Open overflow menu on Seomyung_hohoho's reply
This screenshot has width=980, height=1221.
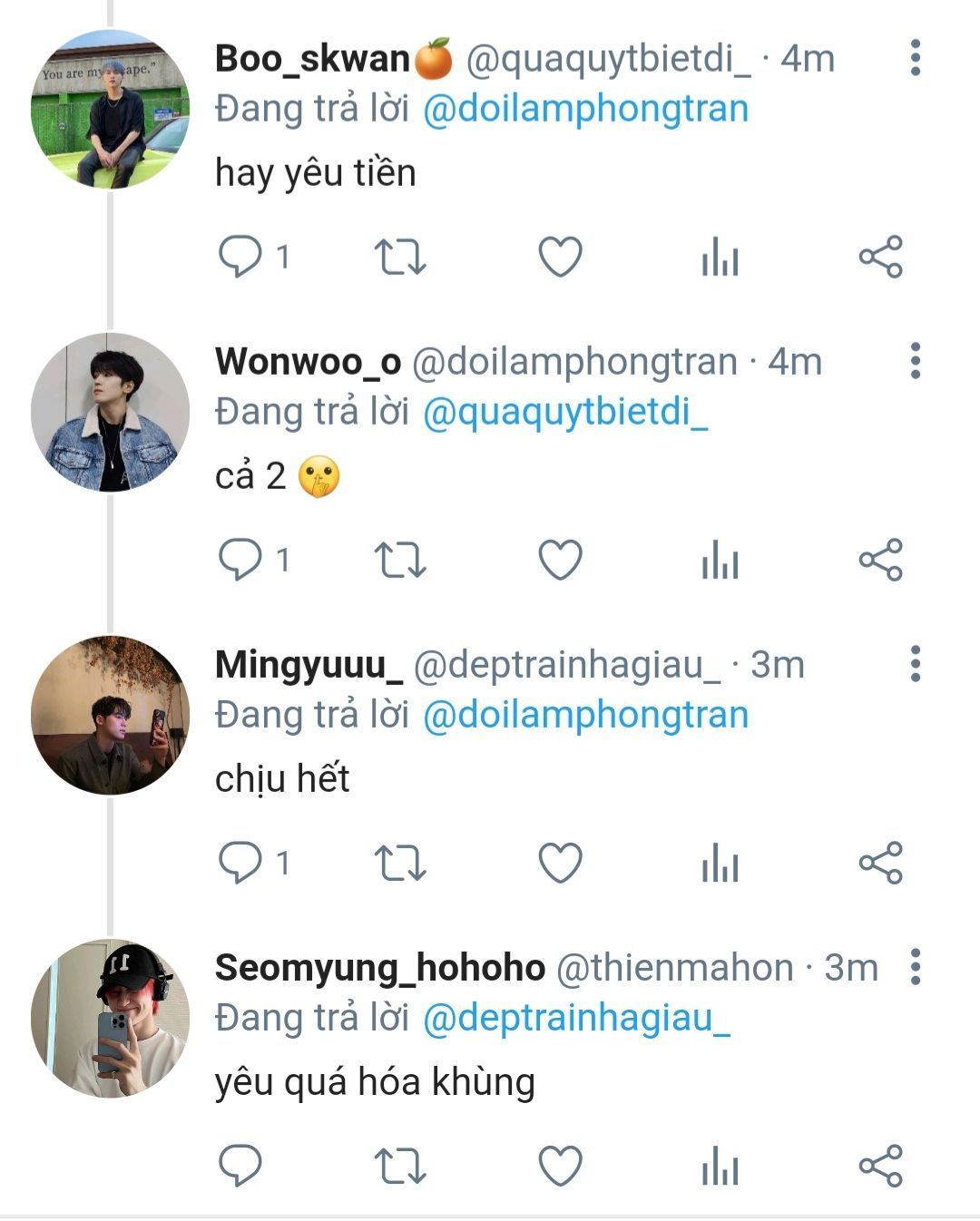[x=915, y=967]
